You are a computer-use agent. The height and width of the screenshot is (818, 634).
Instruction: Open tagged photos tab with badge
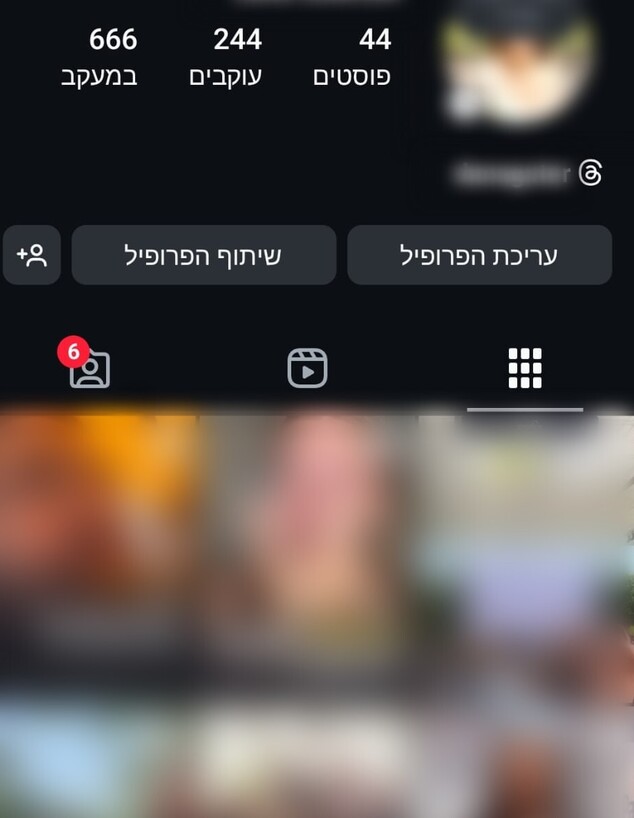[x=89, y=369]
